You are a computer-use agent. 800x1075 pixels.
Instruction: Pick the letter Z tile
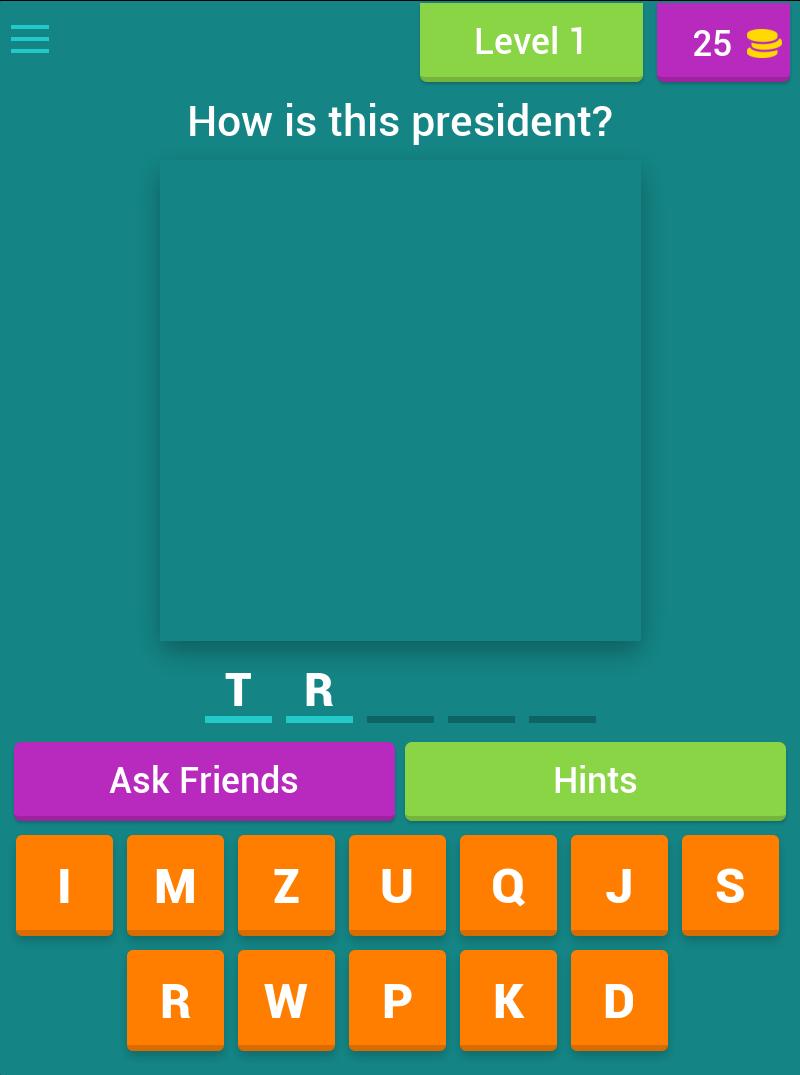coord(286,885)
